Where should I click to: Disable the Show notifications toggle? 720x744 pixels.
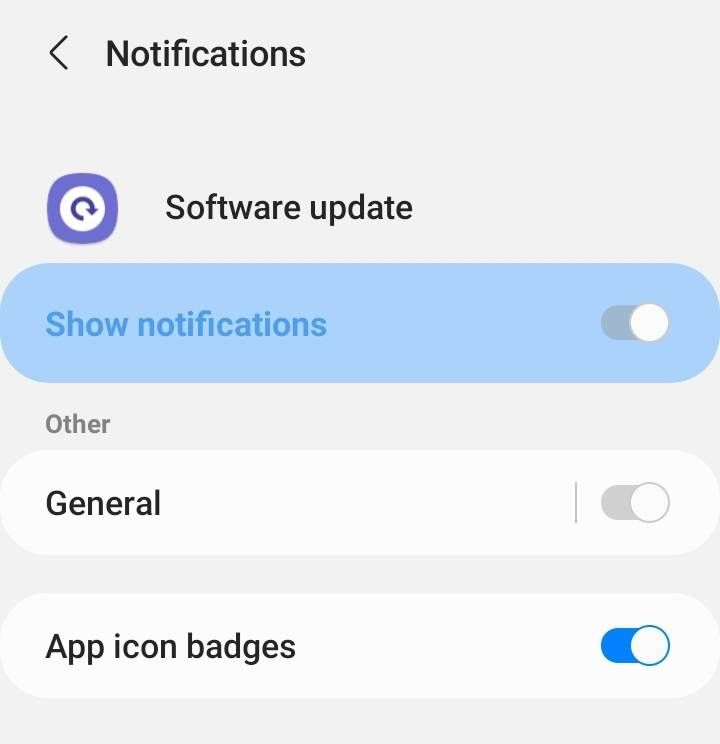tap(633, 322)
